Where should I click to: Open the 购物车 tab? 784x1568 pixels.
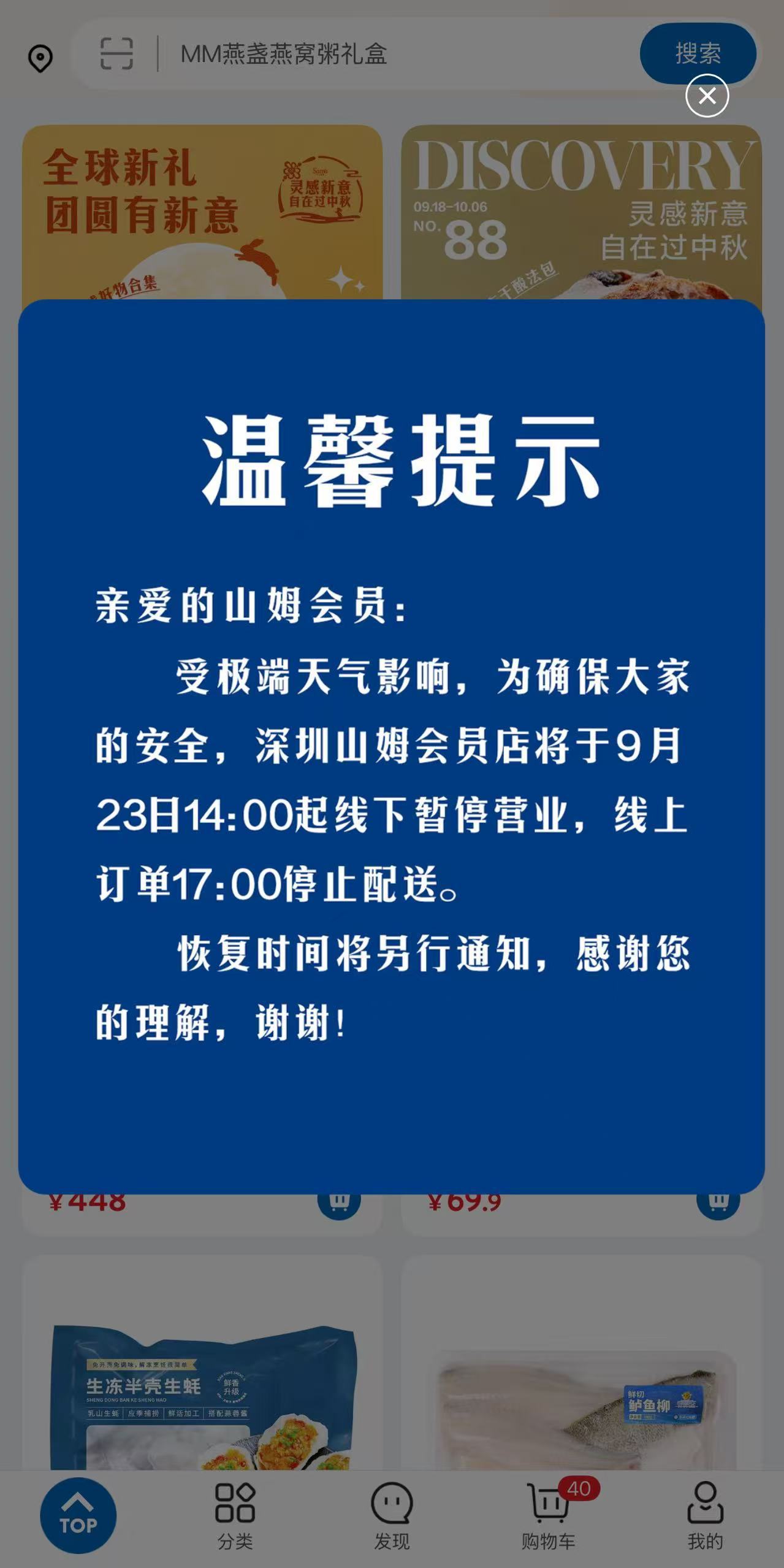point(549,1515)
